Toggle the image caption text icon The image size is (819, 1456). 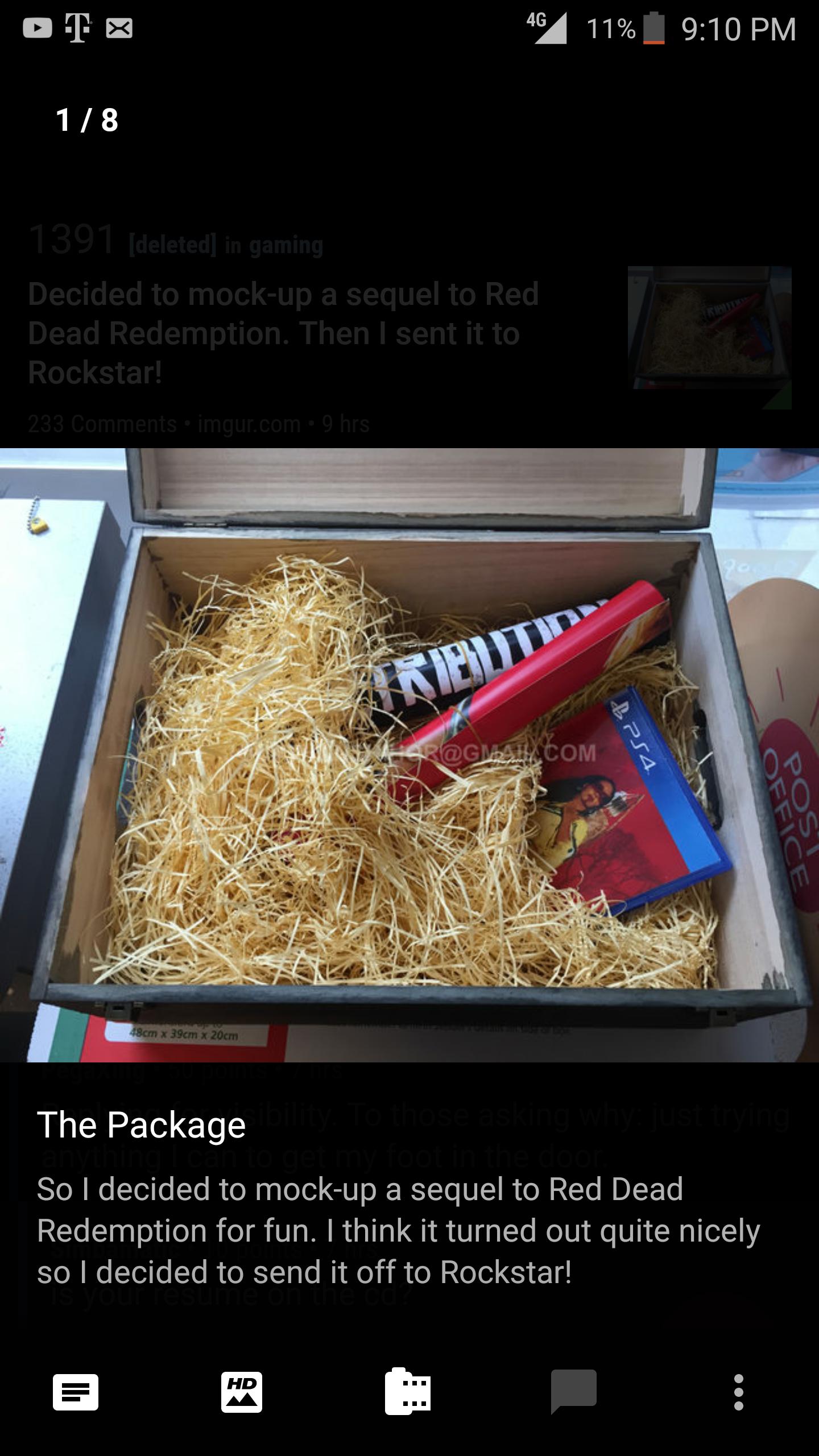point(76,1392)
